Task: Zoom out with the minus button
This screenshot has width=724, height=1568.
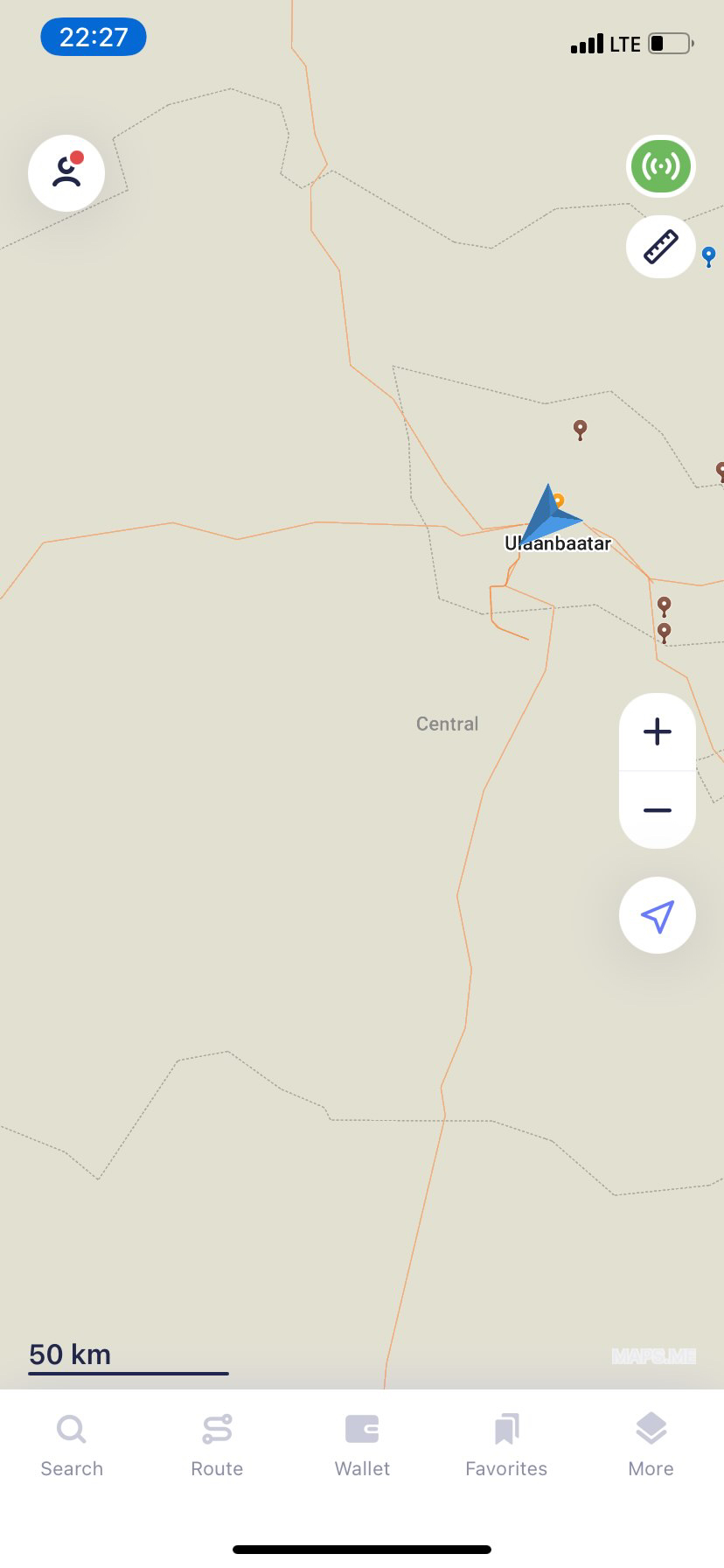Action: pos(658,810)
